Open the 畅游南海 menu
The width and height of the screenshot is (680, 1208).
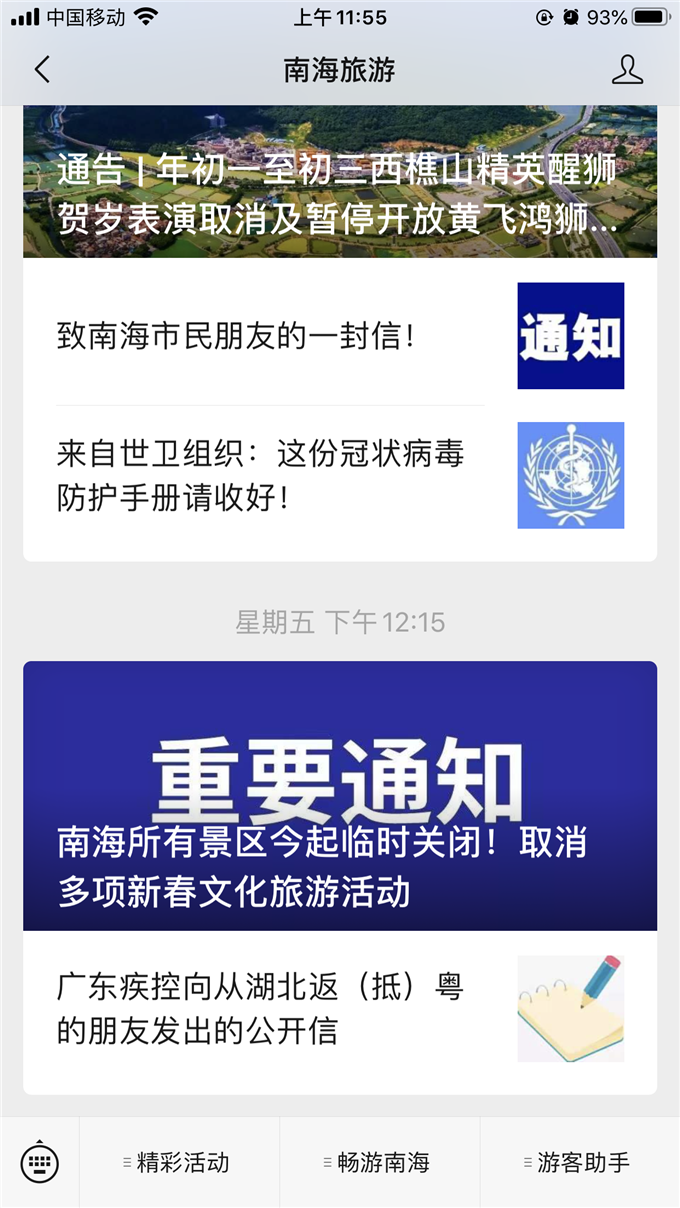[x=380, y=1163]
